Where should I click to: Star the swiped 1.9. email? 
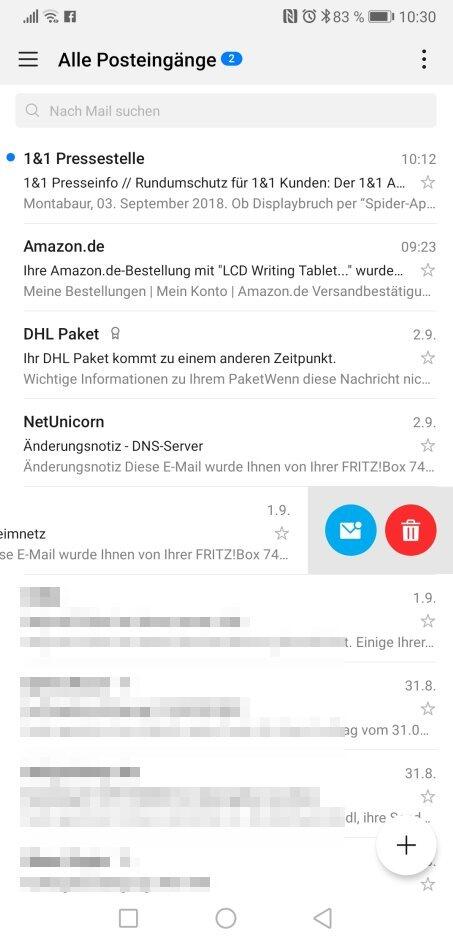(281, 533)
